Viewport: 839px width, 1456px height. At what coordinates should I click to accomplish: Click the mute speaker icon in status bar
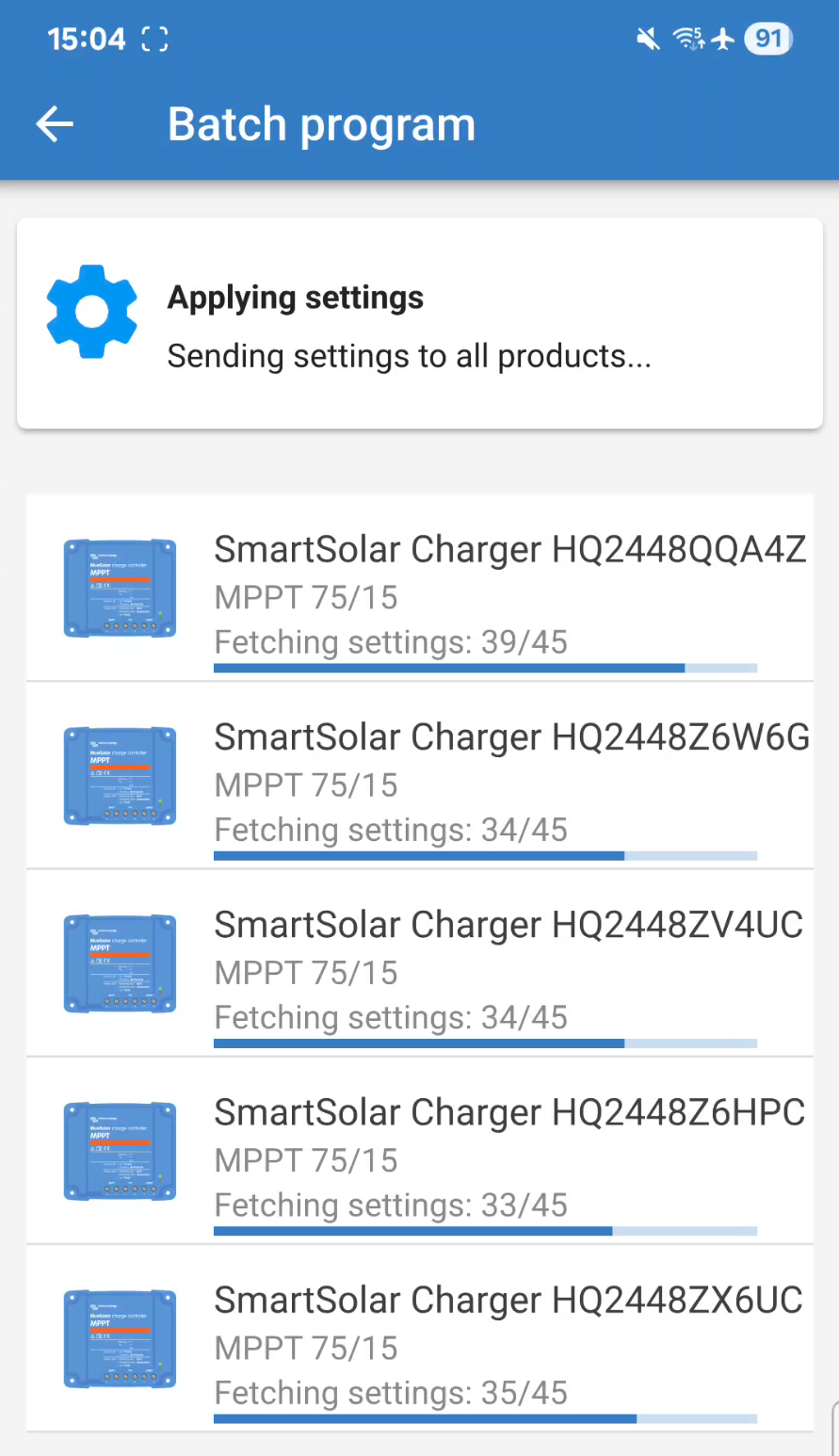tap(648, 39)
